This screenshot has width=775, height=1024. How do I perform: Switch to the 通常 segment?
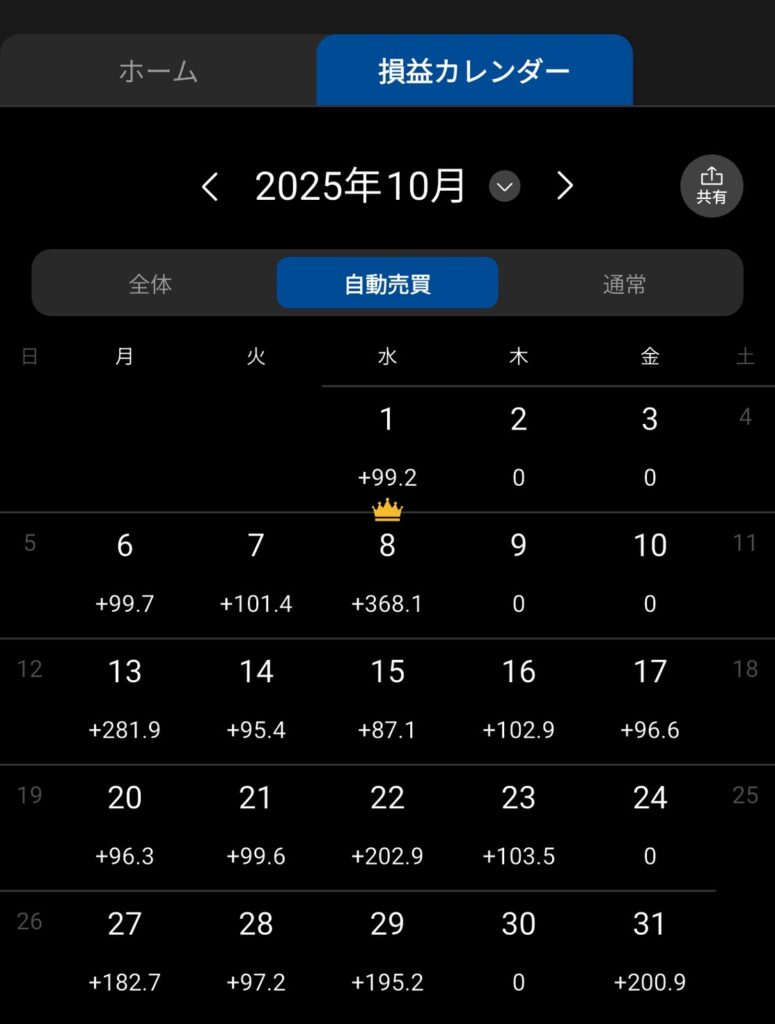pos(624,284)
